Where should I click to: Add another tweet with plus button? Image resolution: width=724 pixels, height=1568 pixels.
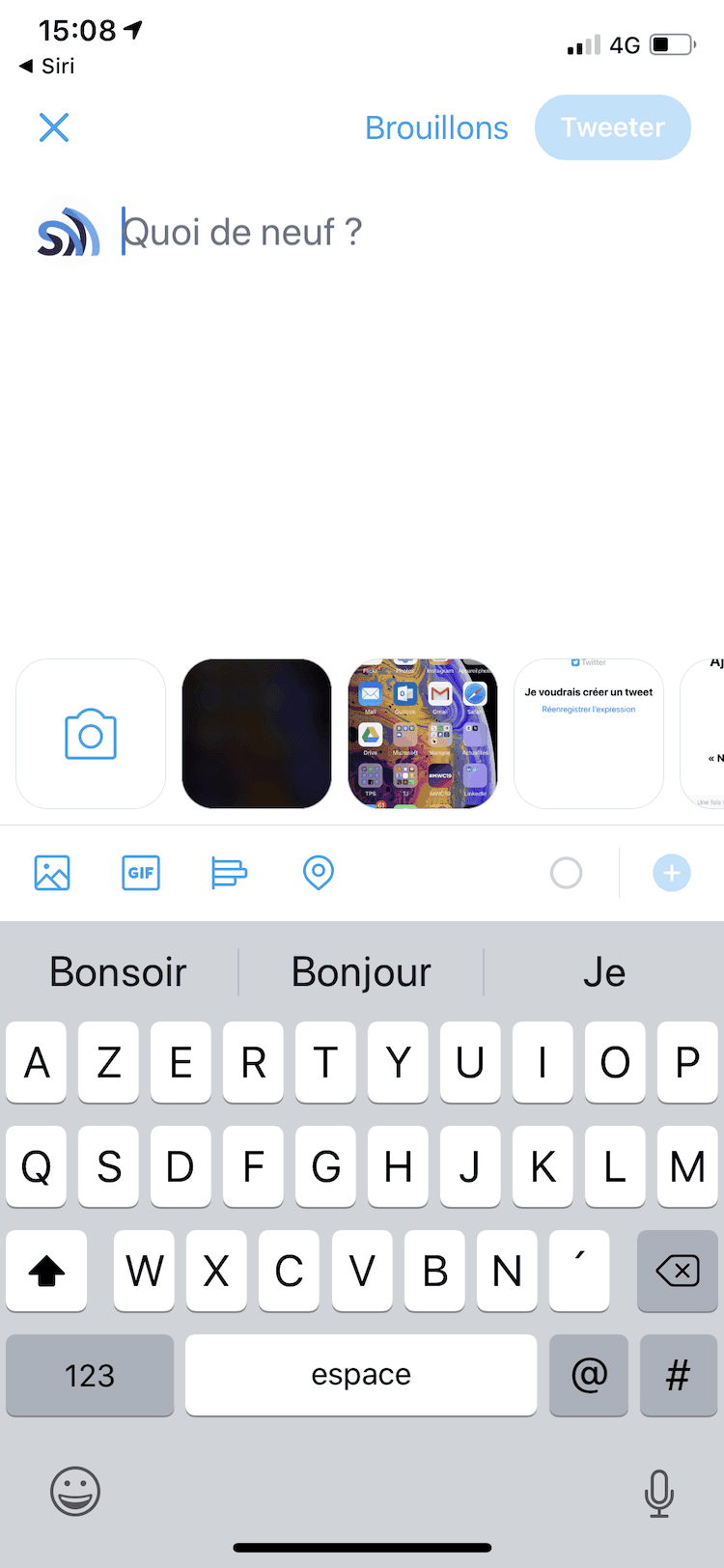coord(671,873)
